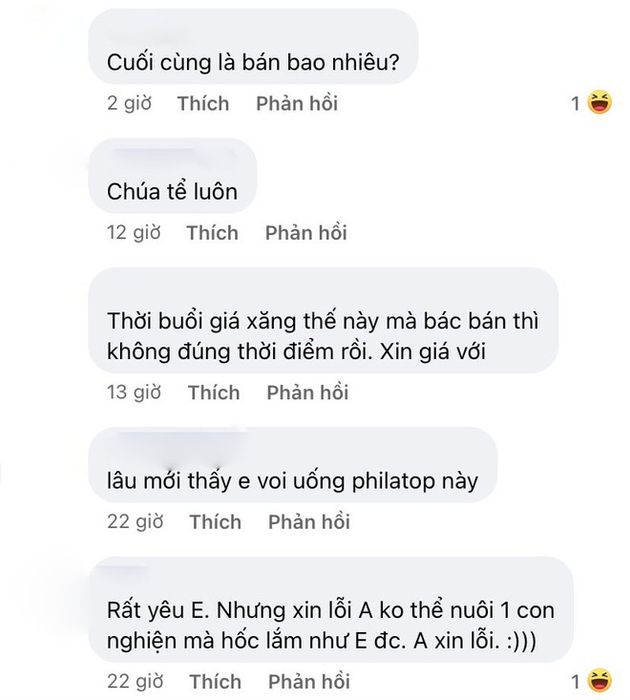Like the comment about "giá xăng"
Viewport: 630px width, 700px height.
click(214, 392)
